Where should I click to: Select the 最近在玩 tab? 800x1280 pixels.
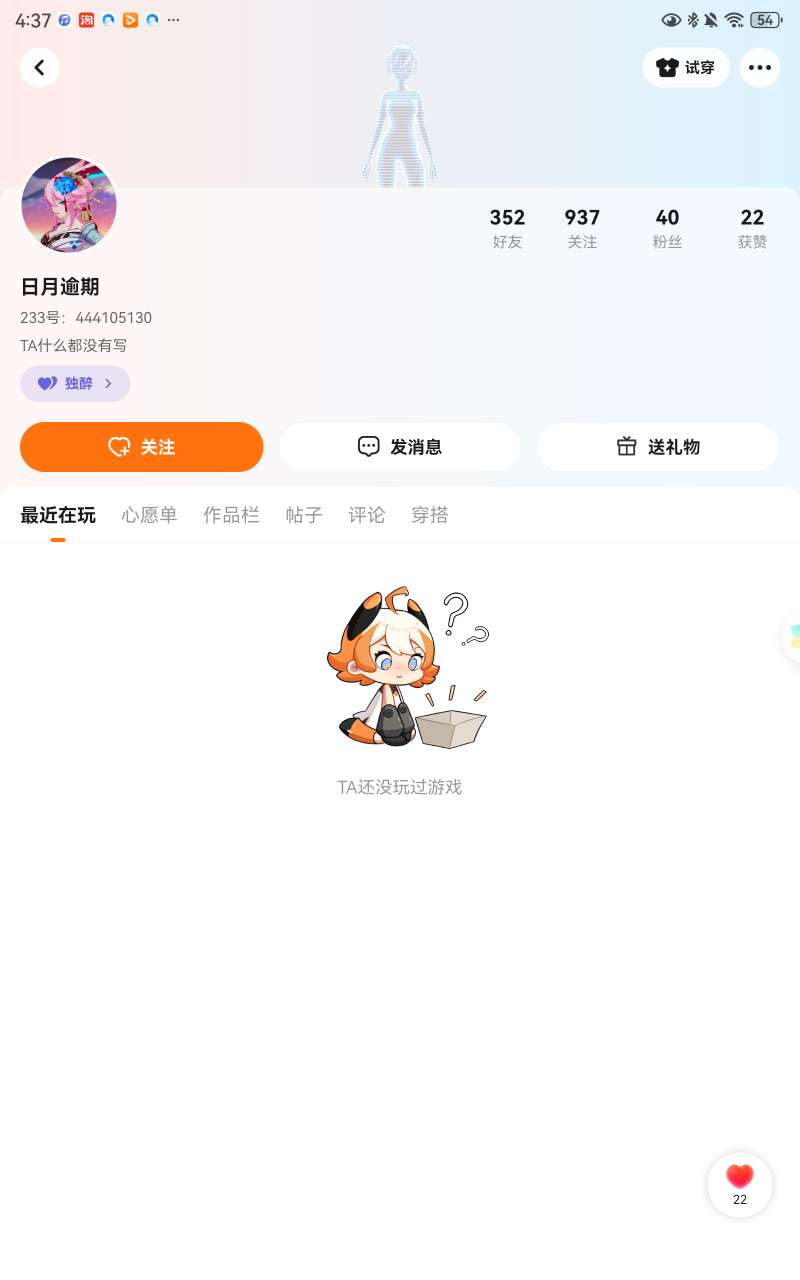(58, 515)
